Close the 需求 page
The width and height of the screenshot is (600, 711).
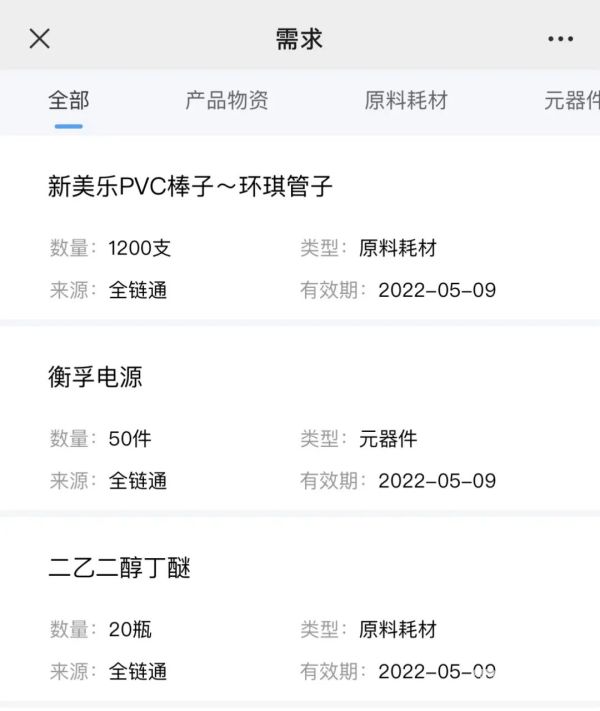39,39
